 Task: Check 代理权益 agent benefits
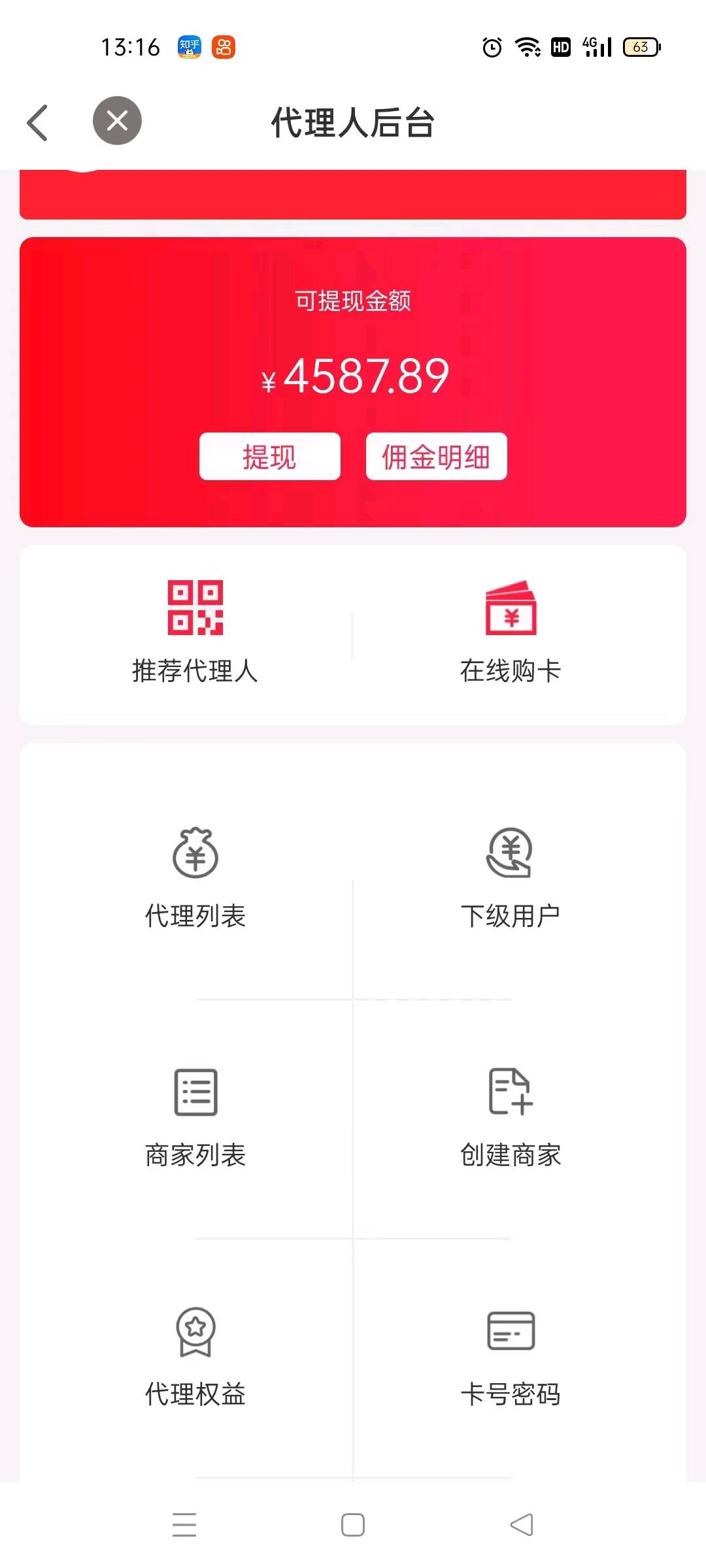pyautogui.click(x=195, y=1357)
